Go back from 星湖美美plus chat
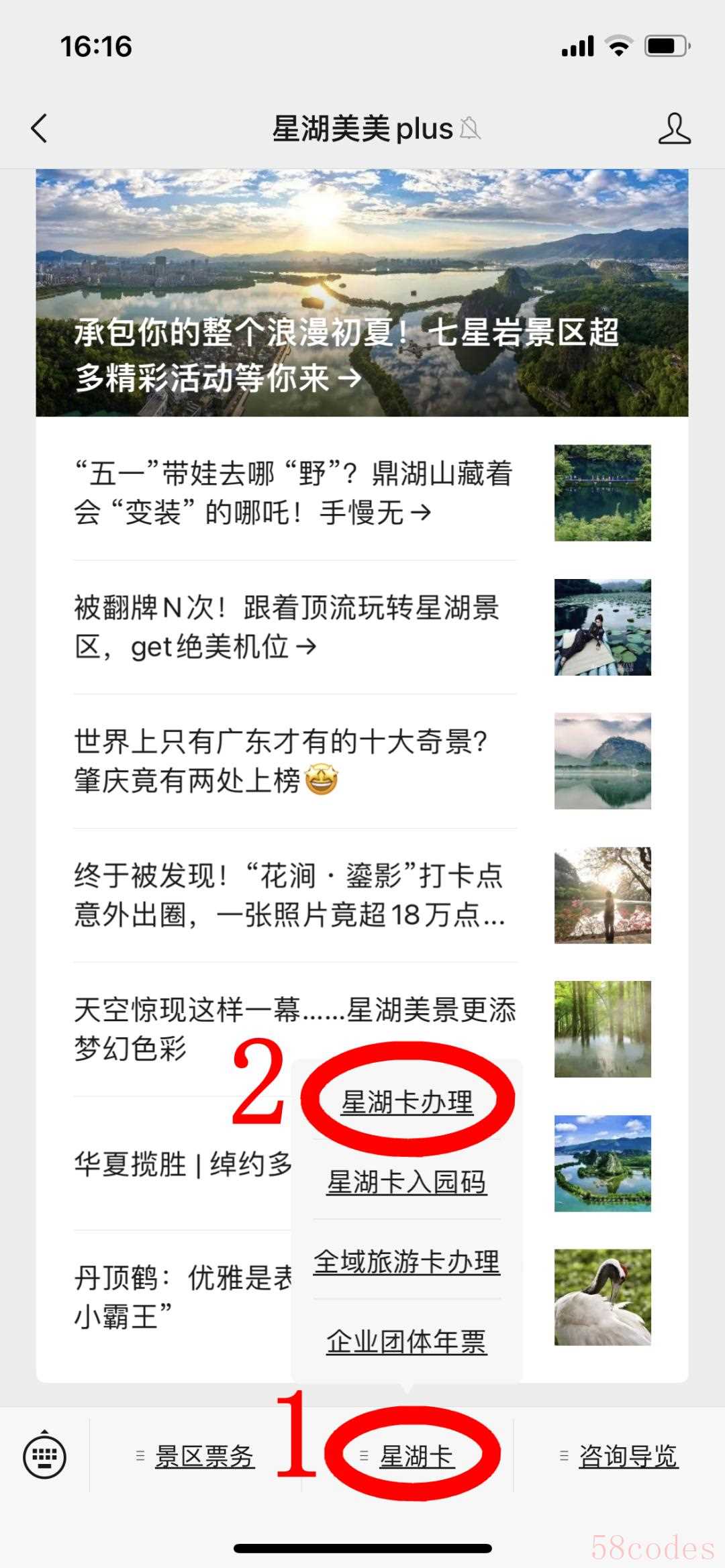The width and height of the screenshot is (725, 1568). pyautogui.click(x=40, y=128)
